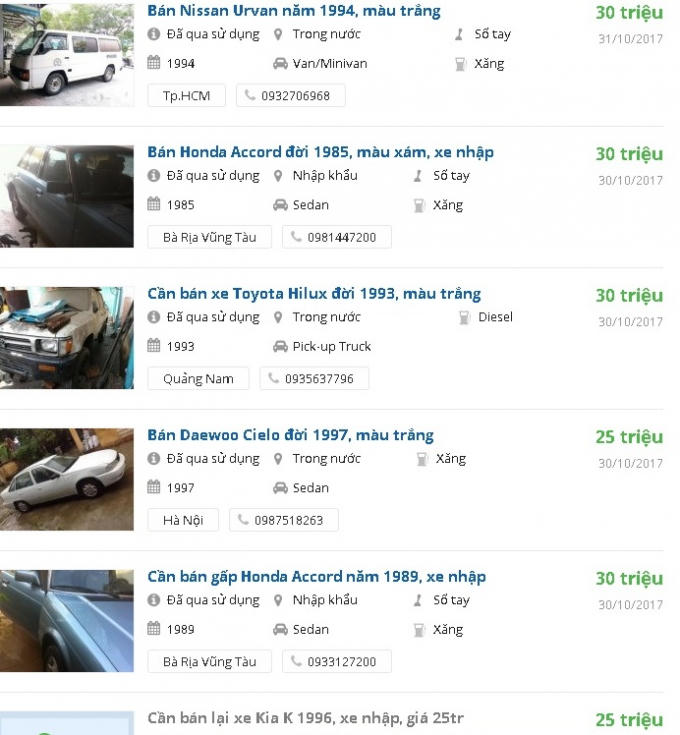Select the Quảng Nam location chip
The image size is (680, 735).
(x=198, y=379)
